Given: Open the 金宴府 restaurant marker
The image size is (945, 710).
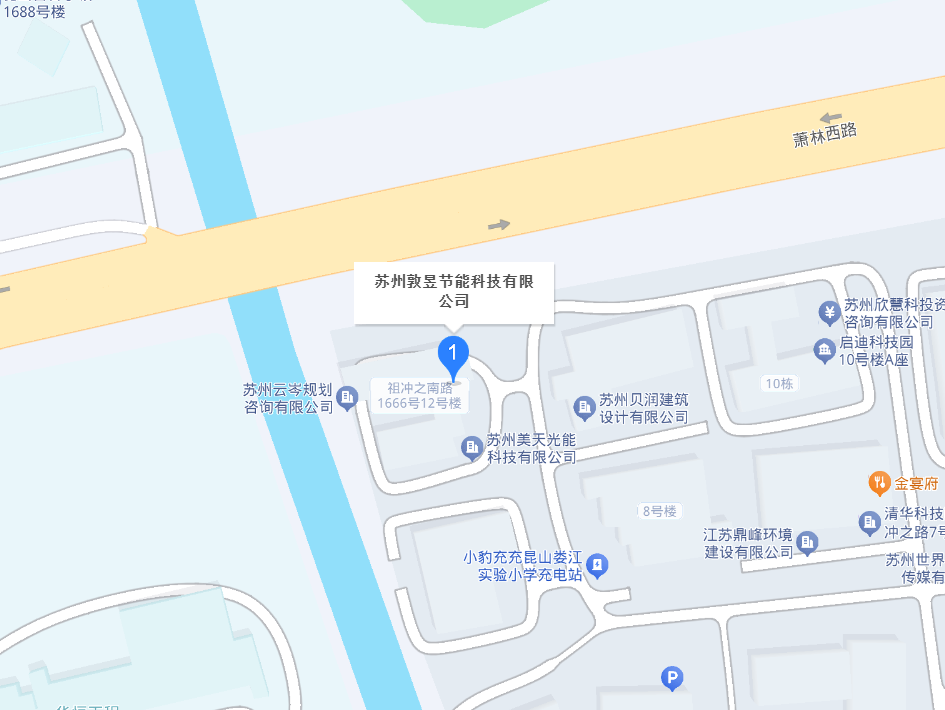Looking at the screenshot, I should click(x=880, y=483).
